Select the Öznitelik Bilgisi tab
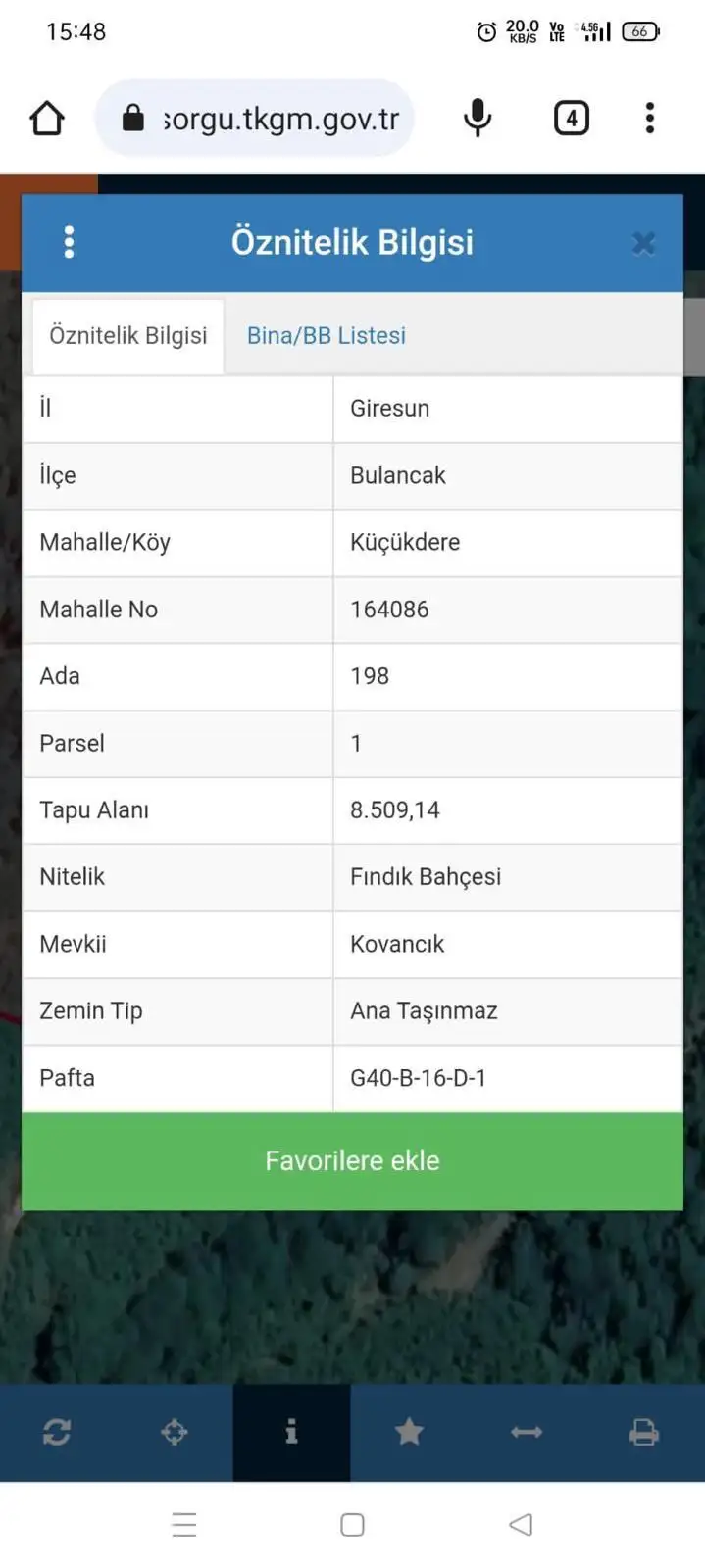Screen dimensions: 705x1568 [128, 336]
